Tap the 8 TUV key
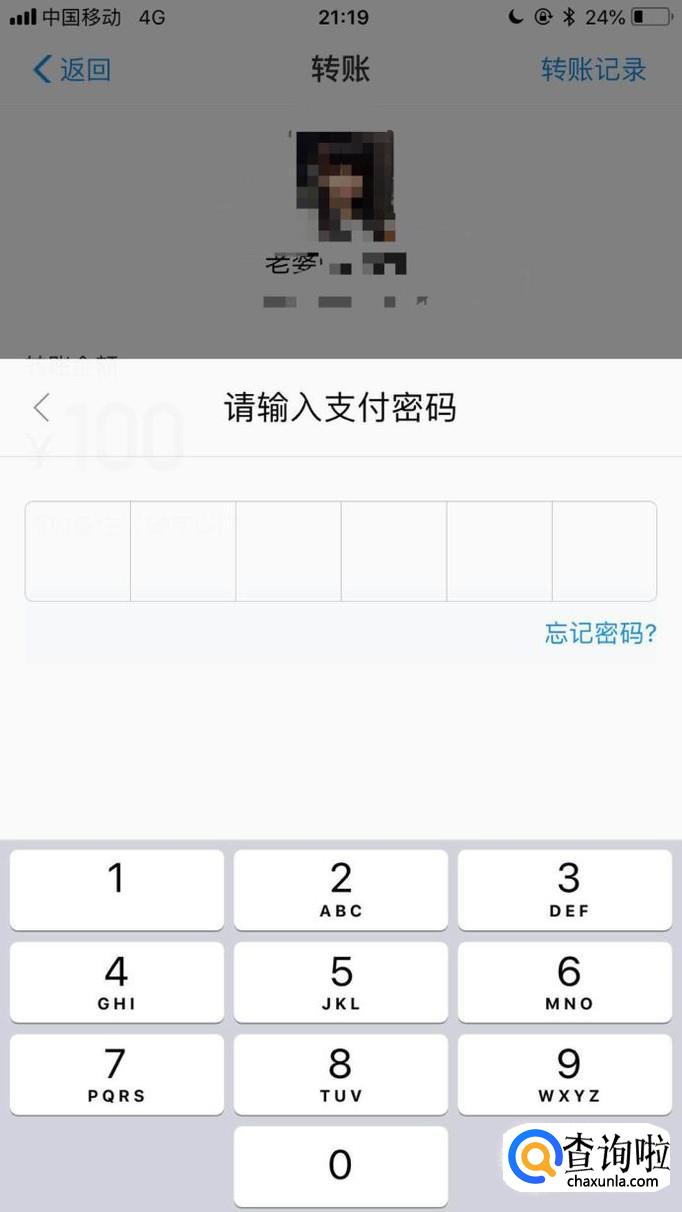 [341, 1074]
